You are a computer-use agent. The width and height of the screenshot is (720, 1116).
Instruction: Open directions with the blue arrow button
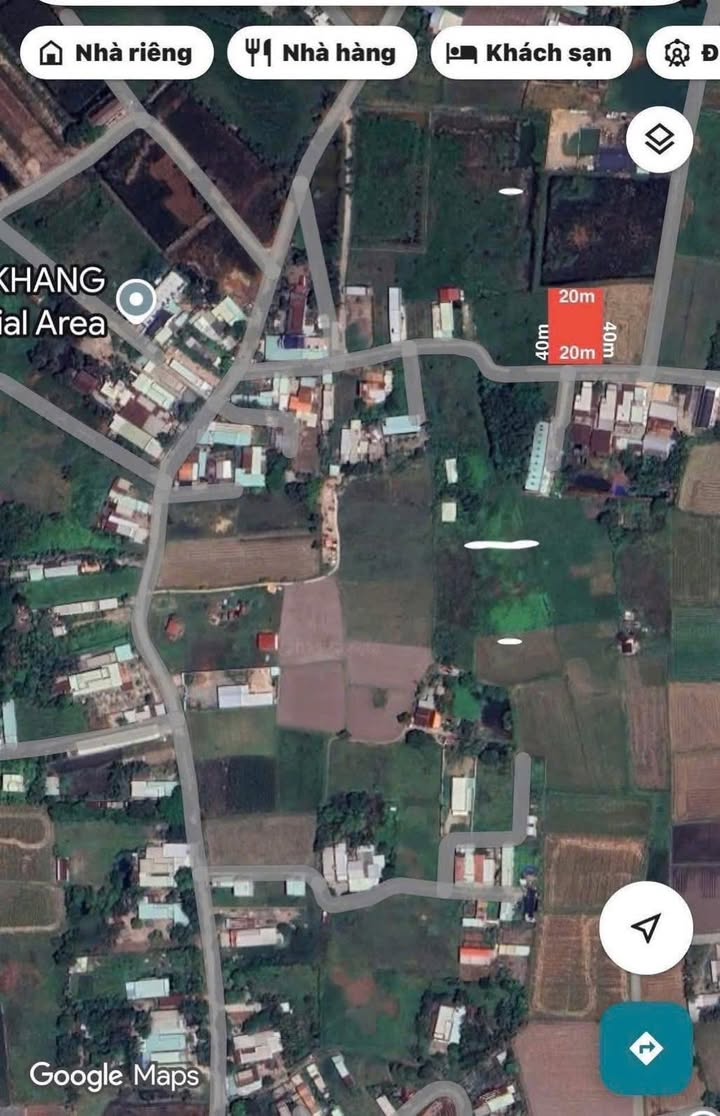646,1049
